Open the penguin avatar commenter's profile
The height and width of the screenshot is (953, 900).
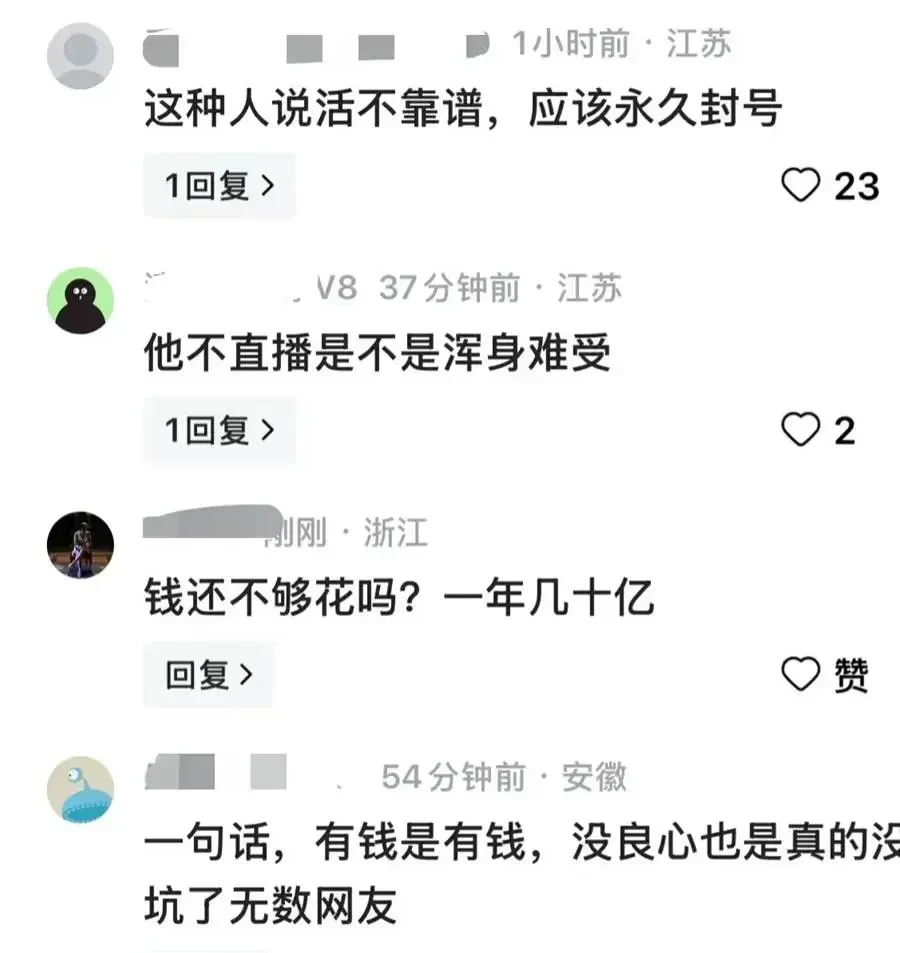coord(81,300)
